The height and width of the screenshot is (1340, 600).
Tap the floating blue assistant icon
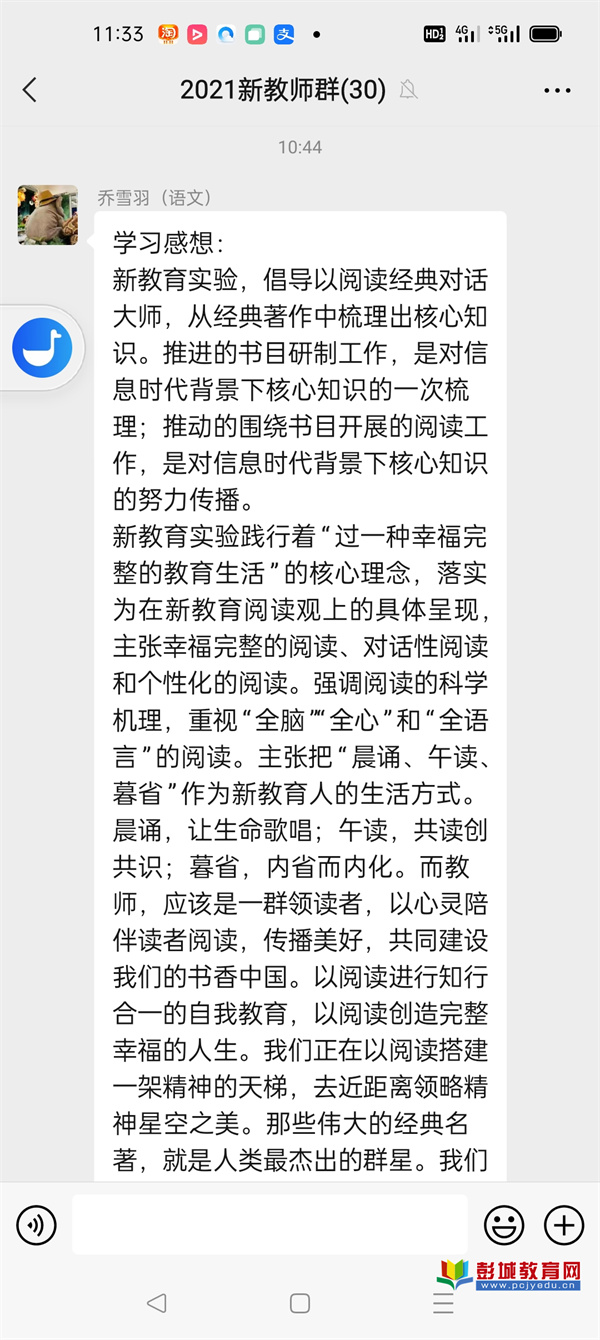pos(41,348)
